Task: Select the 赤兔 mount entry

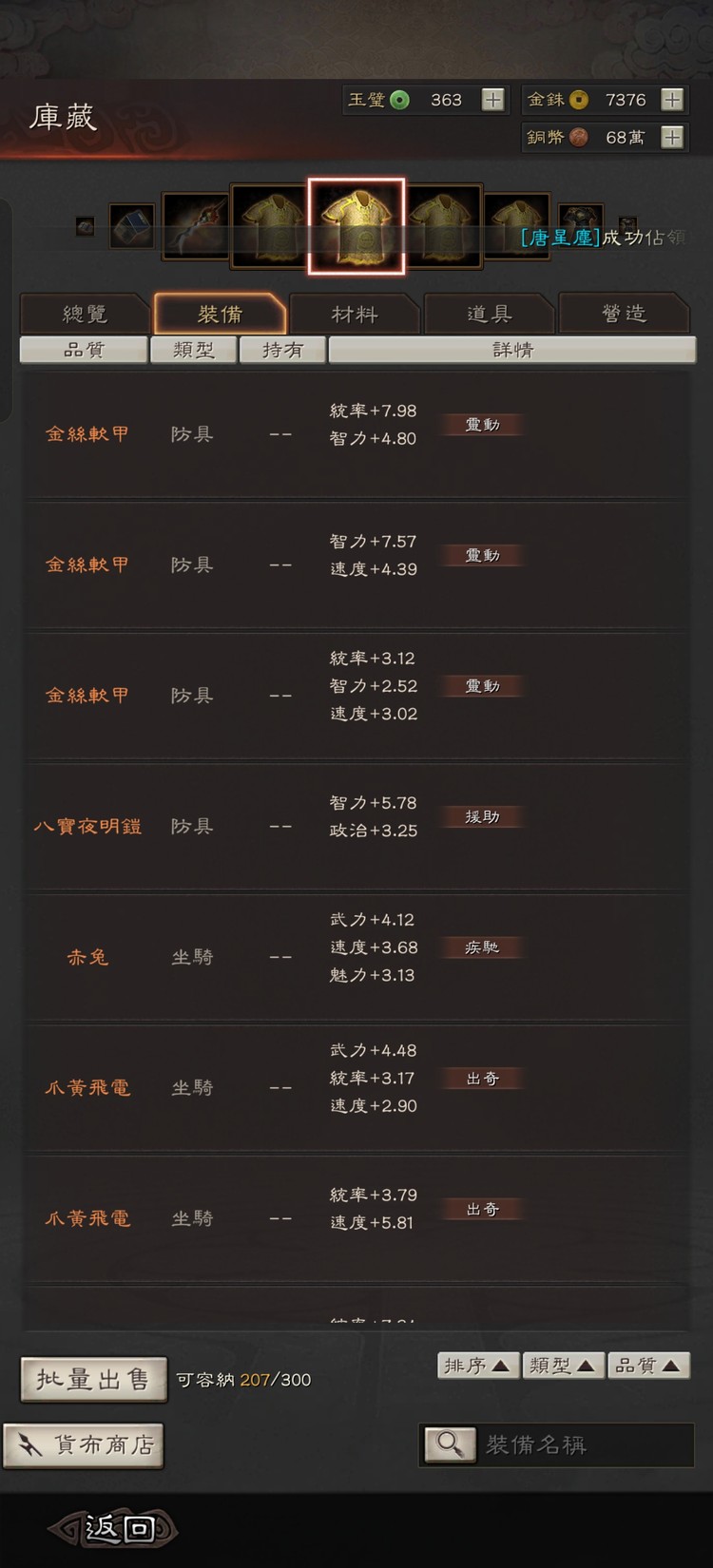Action: [x=87, y=957]
